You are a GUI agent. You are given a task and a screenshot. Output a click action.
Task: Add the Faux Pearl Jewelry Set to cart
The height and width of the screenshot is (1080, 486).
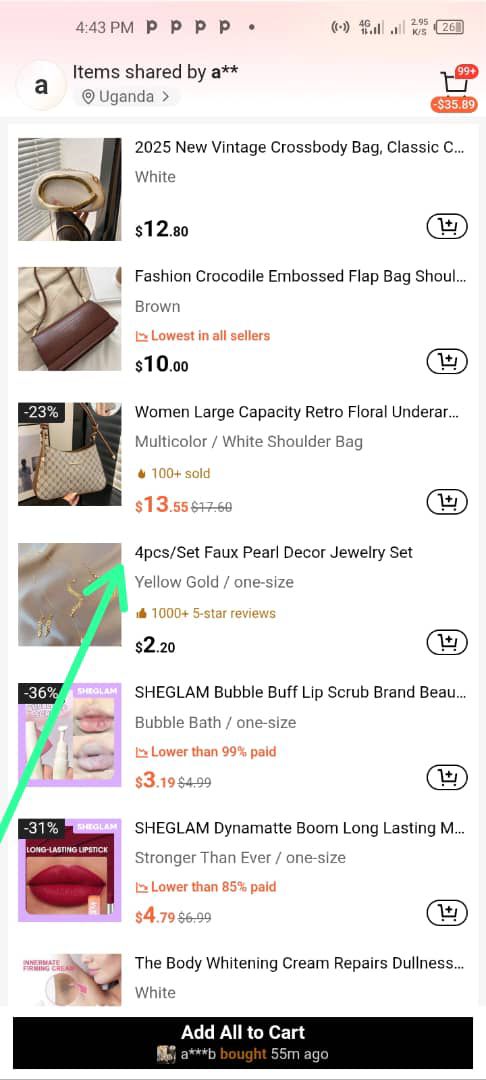point(447,643)
